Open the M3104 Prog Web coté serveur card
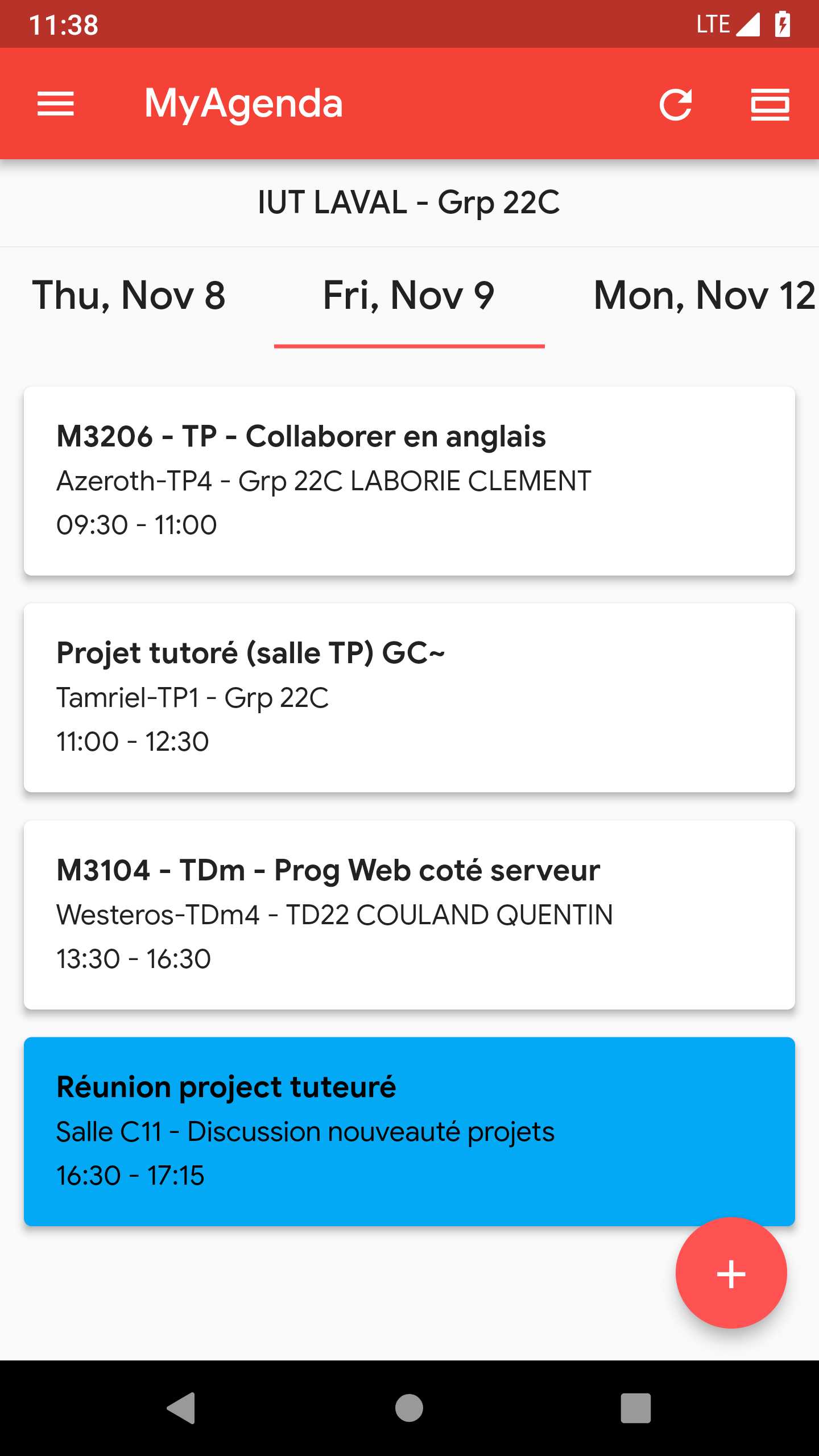 tap(409, 915)
